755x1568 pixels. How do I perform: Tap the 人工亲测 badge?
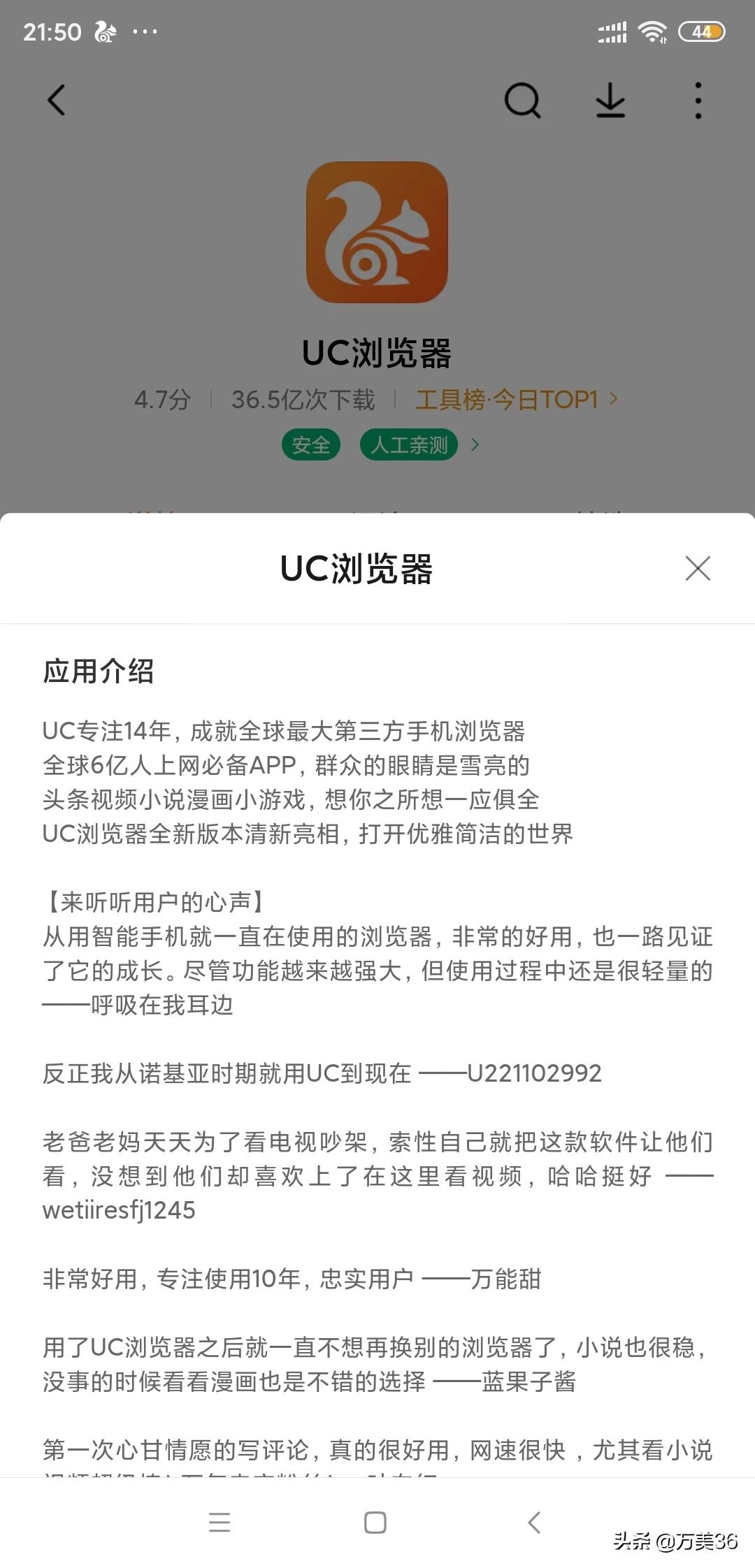(x=409, y=445)
